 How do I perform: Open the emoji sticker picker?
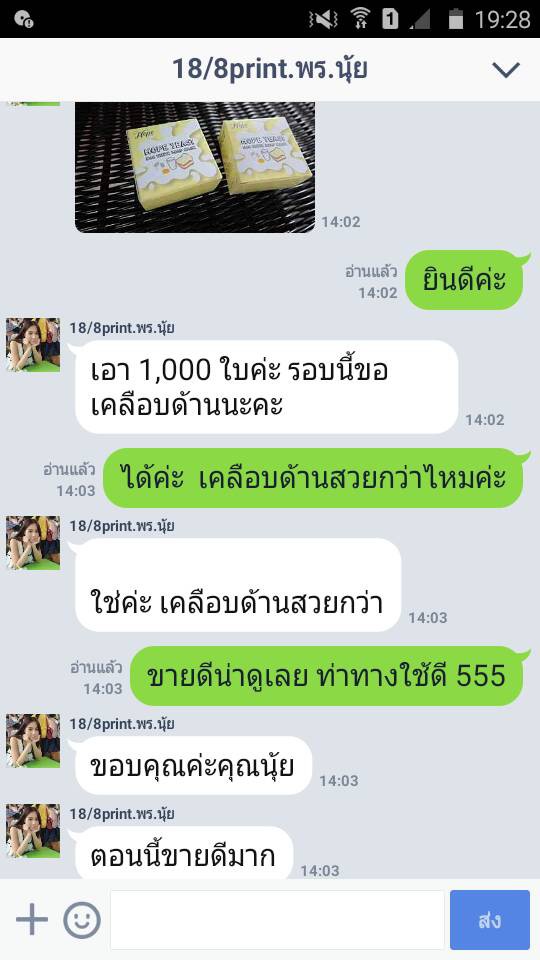[81, 920]
